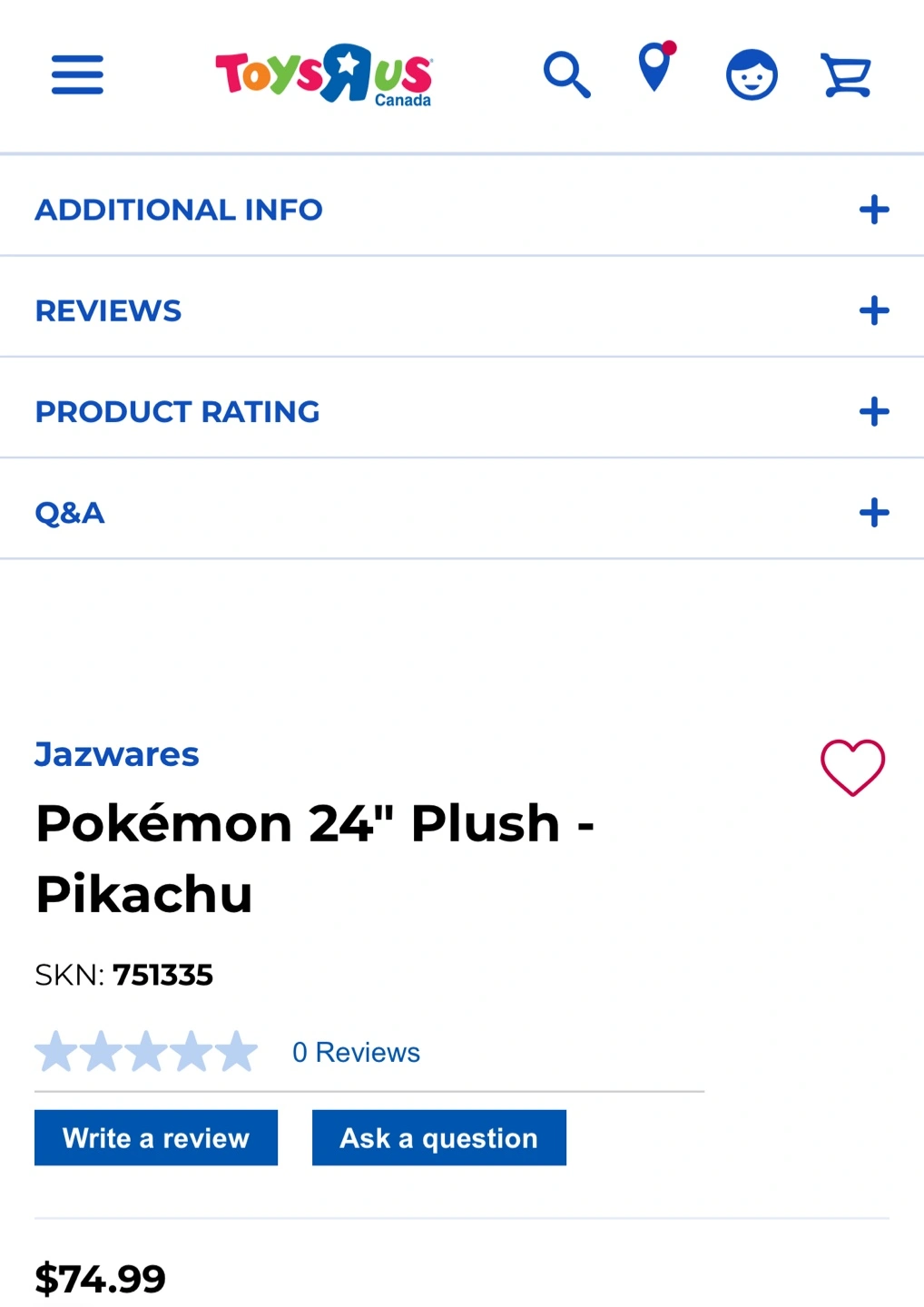Open the hamburger menu
The image size is (924, 1307).
coord(77,74)
